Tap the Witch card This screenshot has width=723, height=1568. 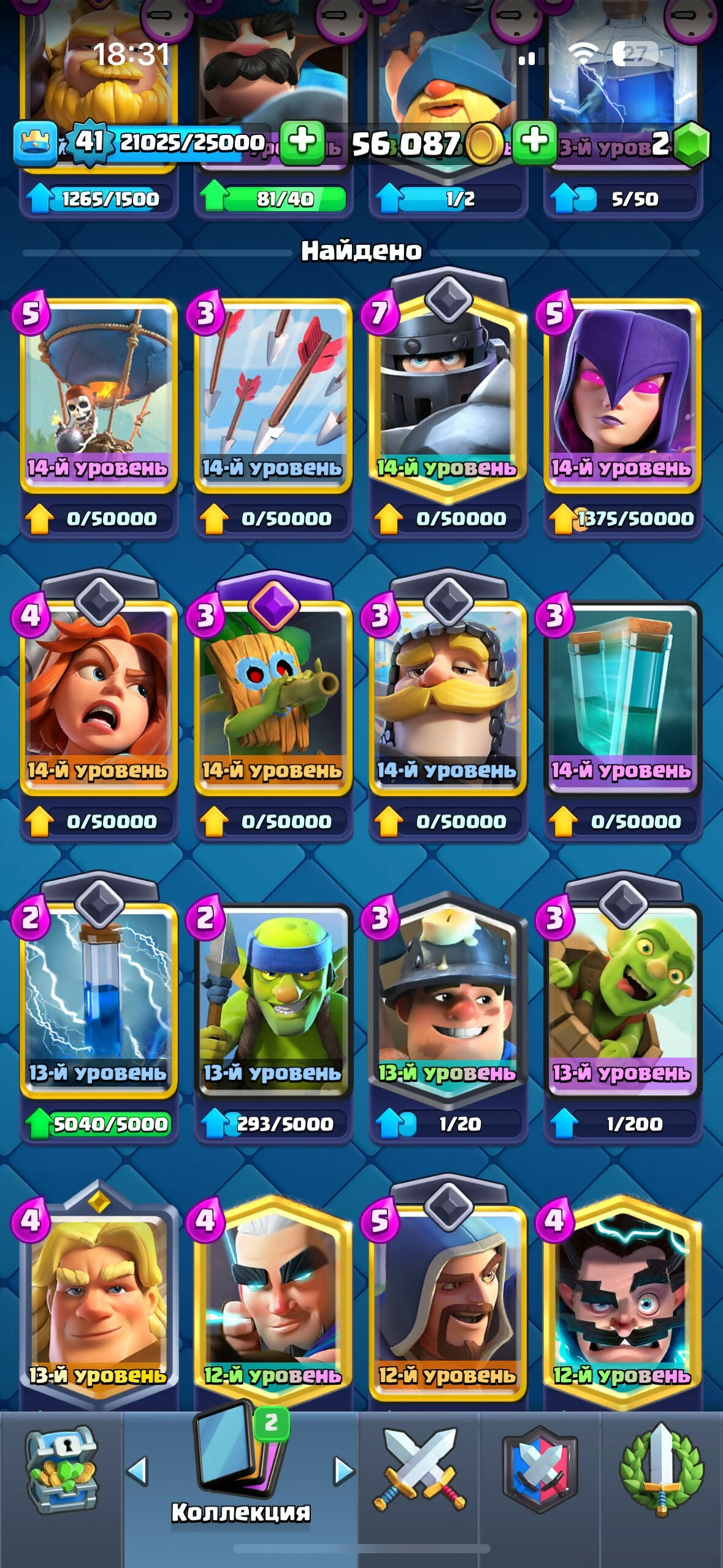click(x=622, y=393)
